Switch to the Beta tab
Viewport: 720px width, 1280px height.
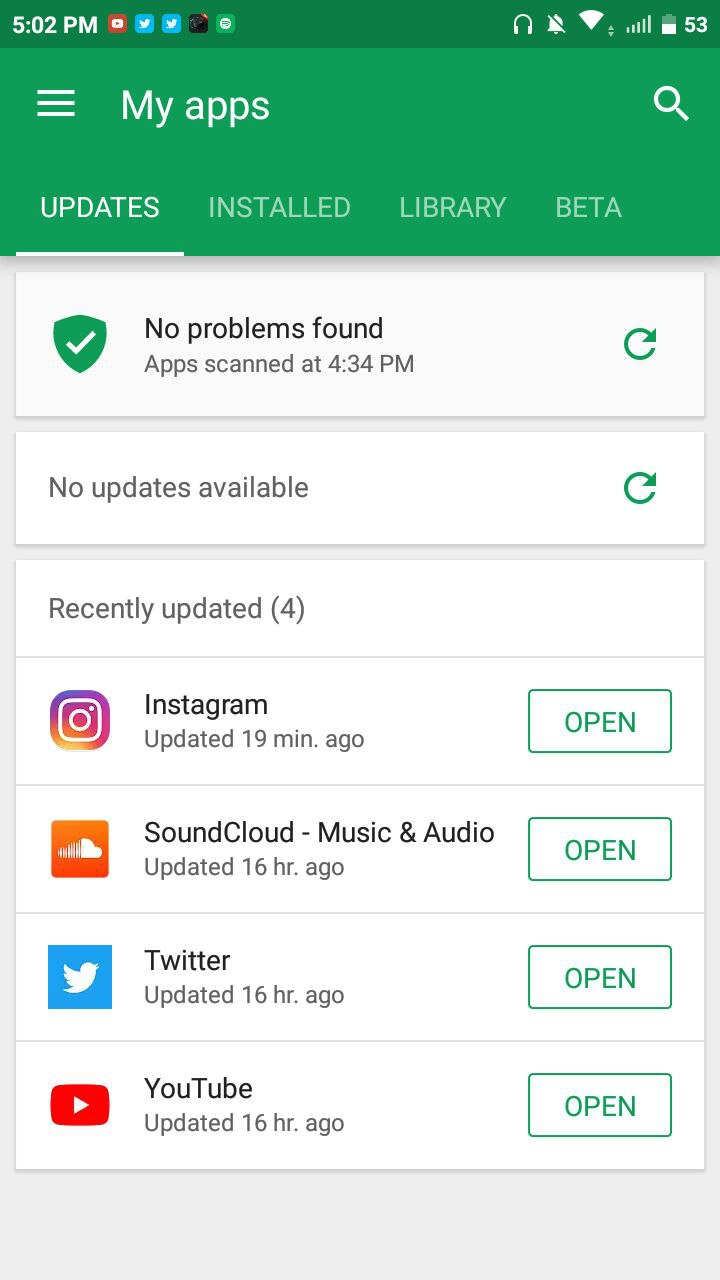(x=588, y=208)
